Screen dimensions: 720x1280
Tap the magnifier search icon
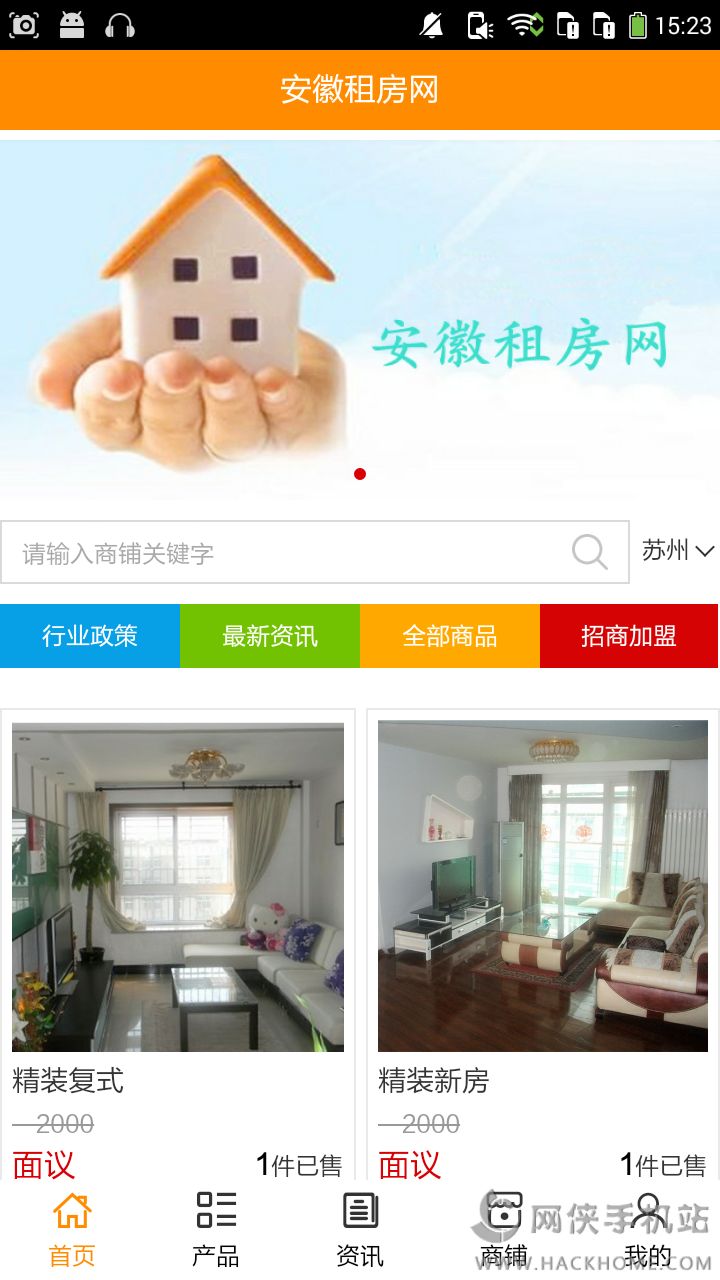(x=589, y=552)
